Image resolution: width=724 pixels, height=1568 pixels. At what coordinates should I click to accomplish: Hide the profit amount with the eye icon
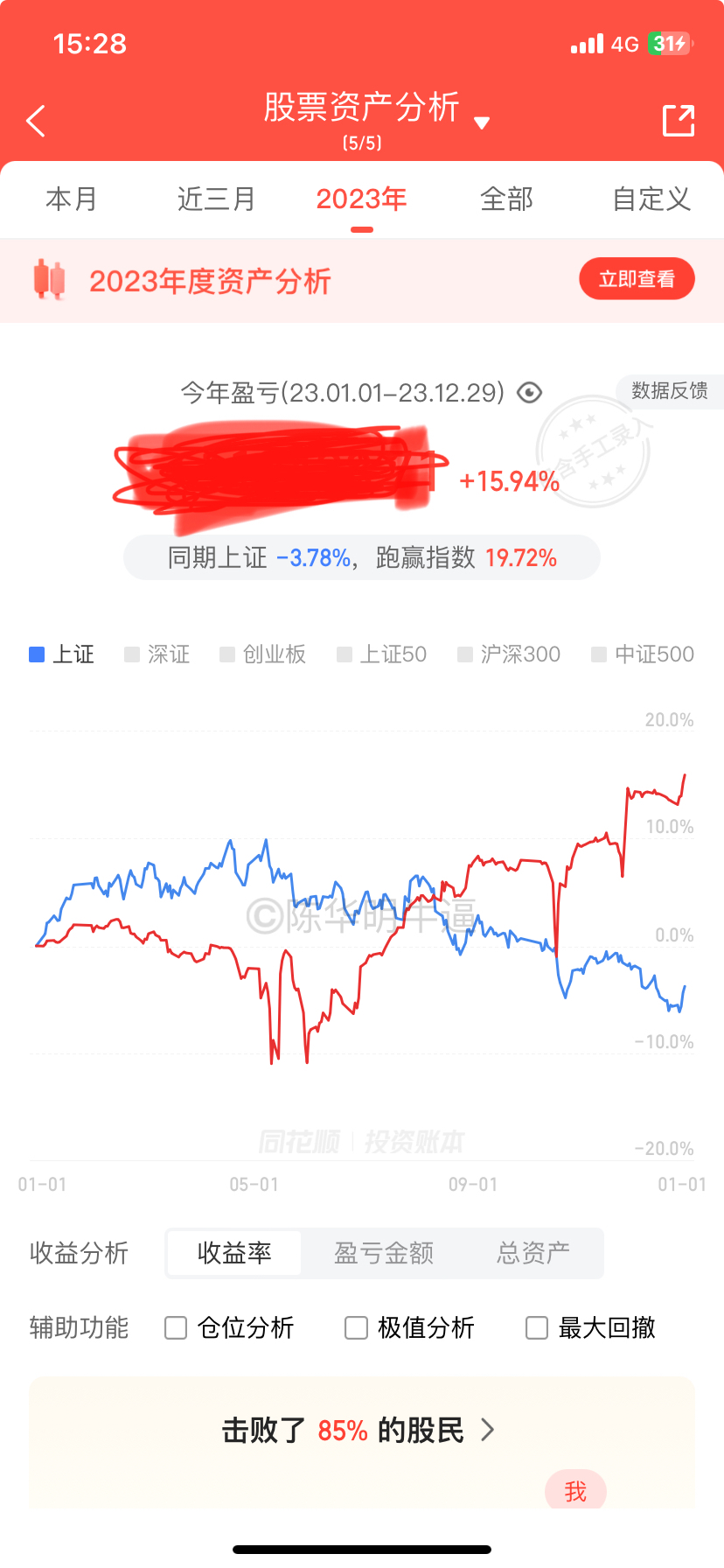click(529, 393)
